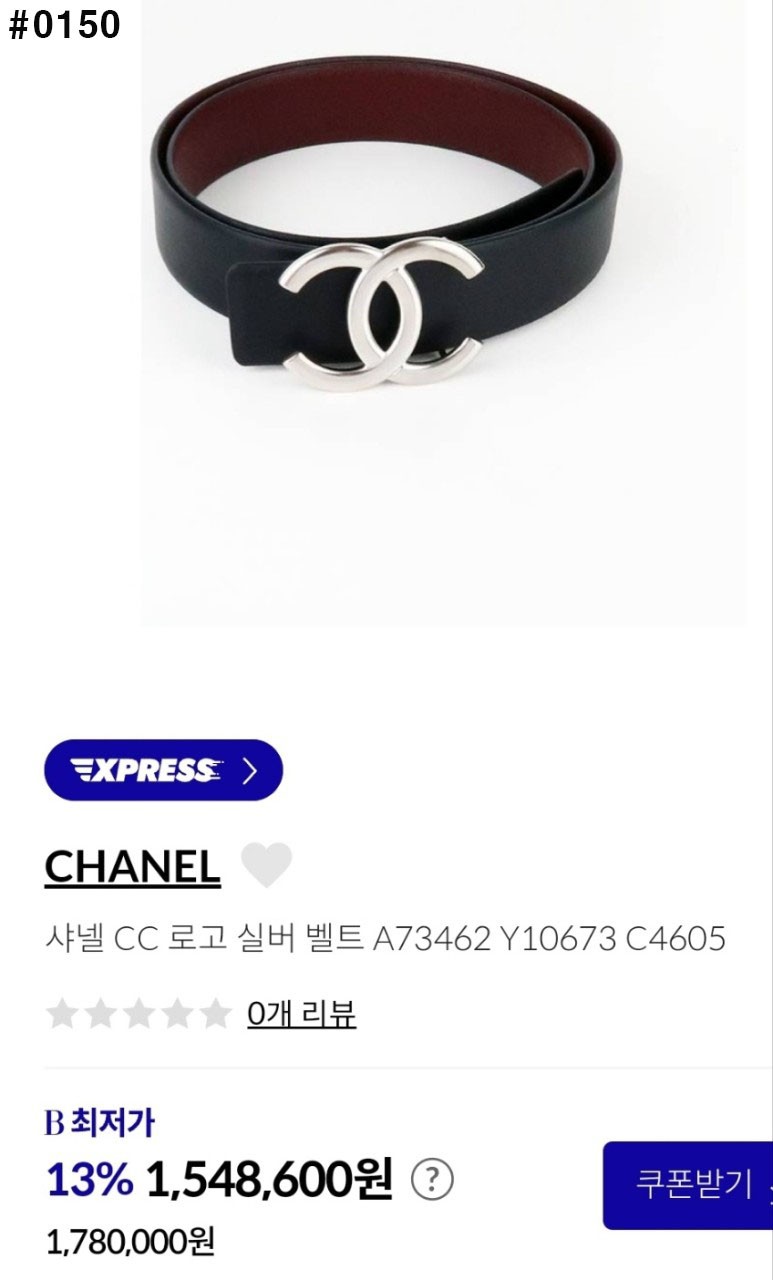Open the 0개 리뷰 reviews link

[301, 1014]
